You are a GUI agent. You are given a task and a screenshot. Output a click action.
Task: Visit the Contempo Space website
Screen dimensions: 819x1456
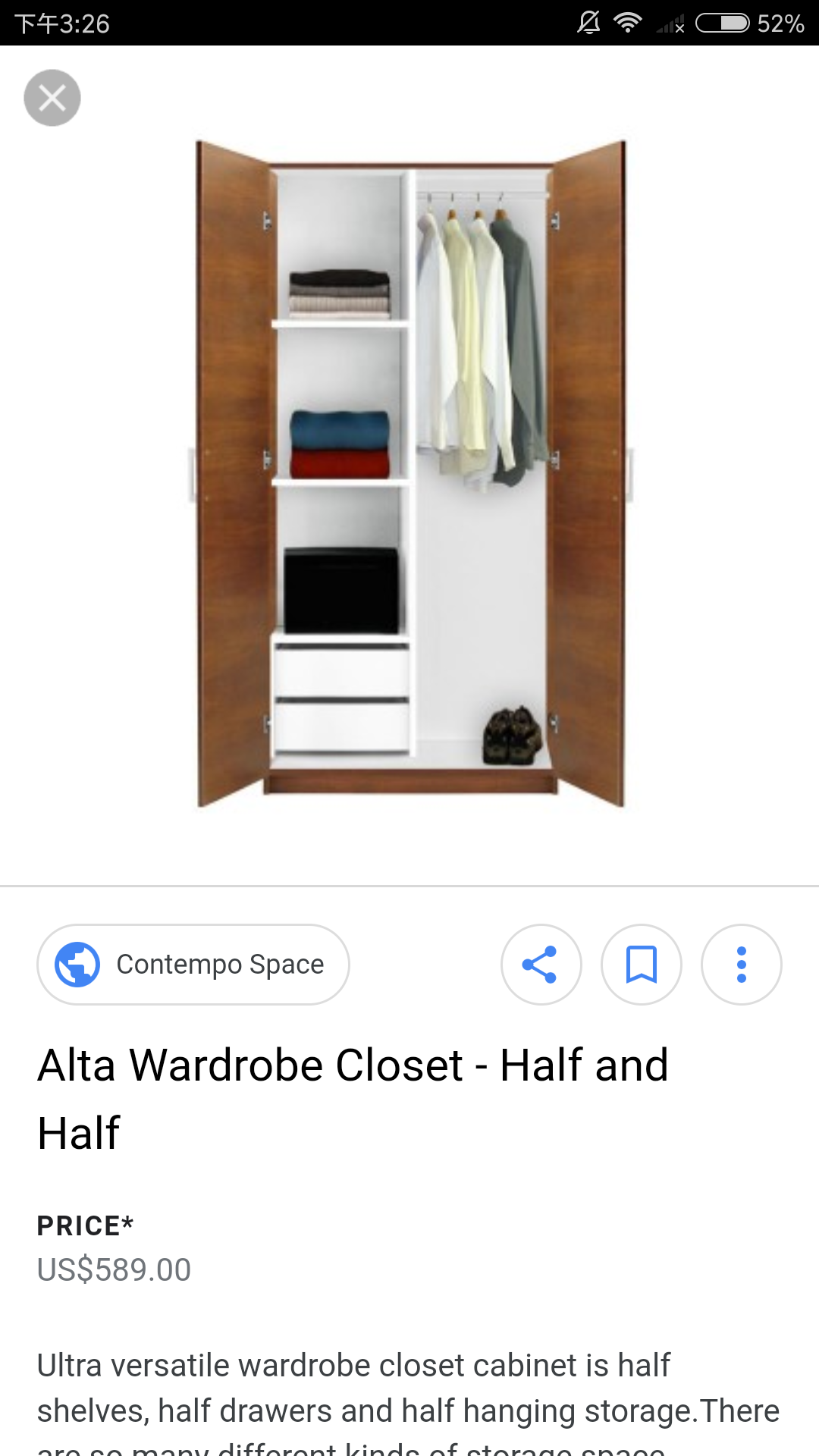[x=193, y=965]
